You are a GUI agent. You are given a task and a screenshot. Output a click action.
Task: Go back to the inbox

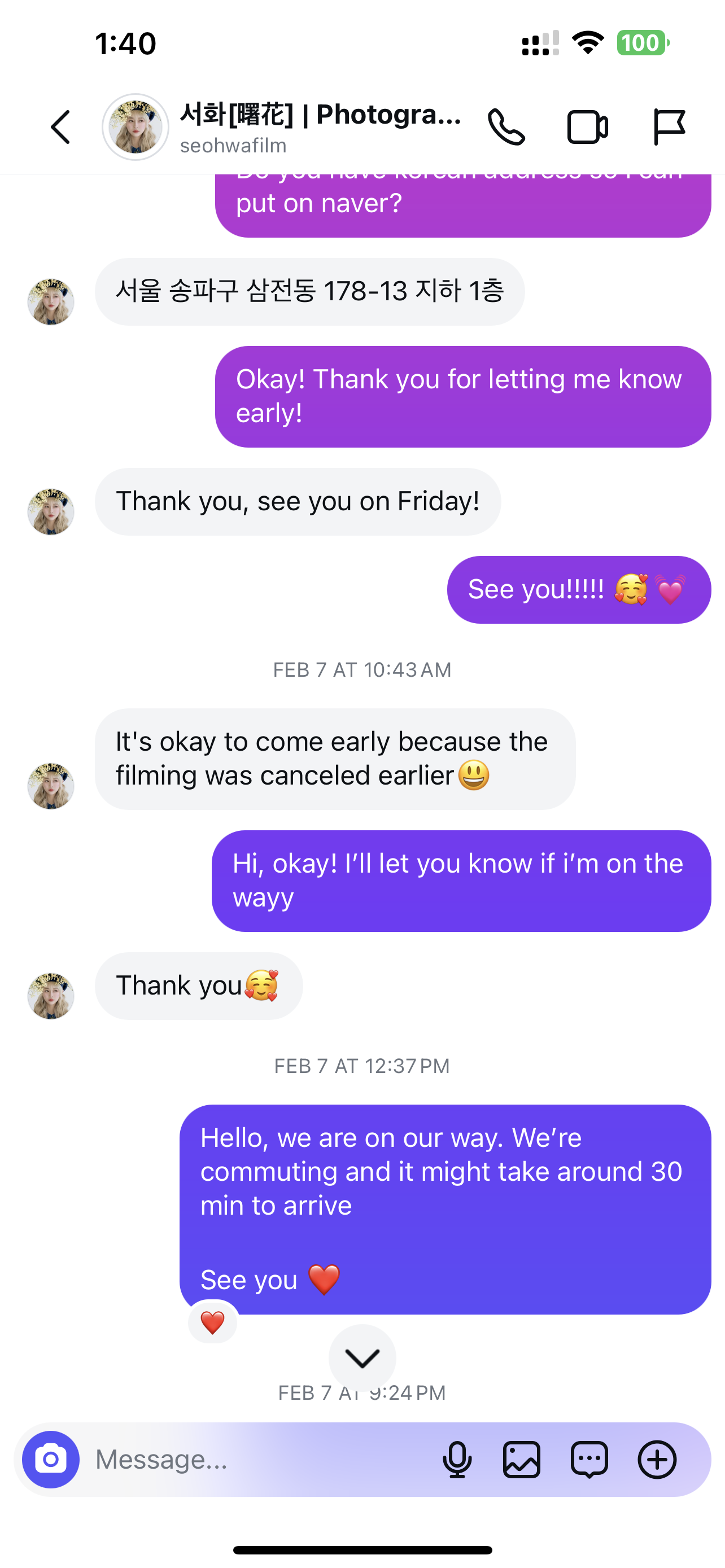coord(61,127)
